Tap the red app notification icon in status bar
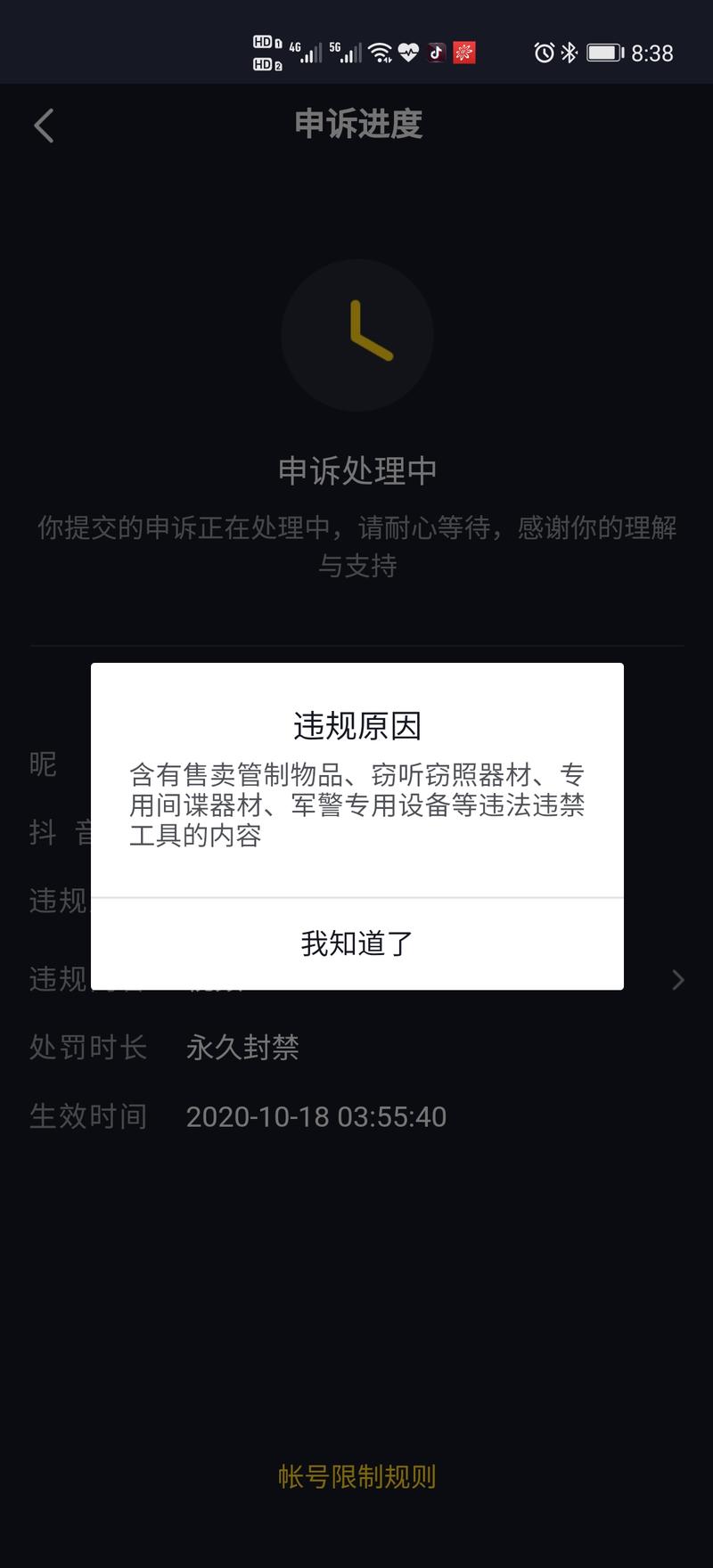713x1568 pixels. click(x=464, y=52)
